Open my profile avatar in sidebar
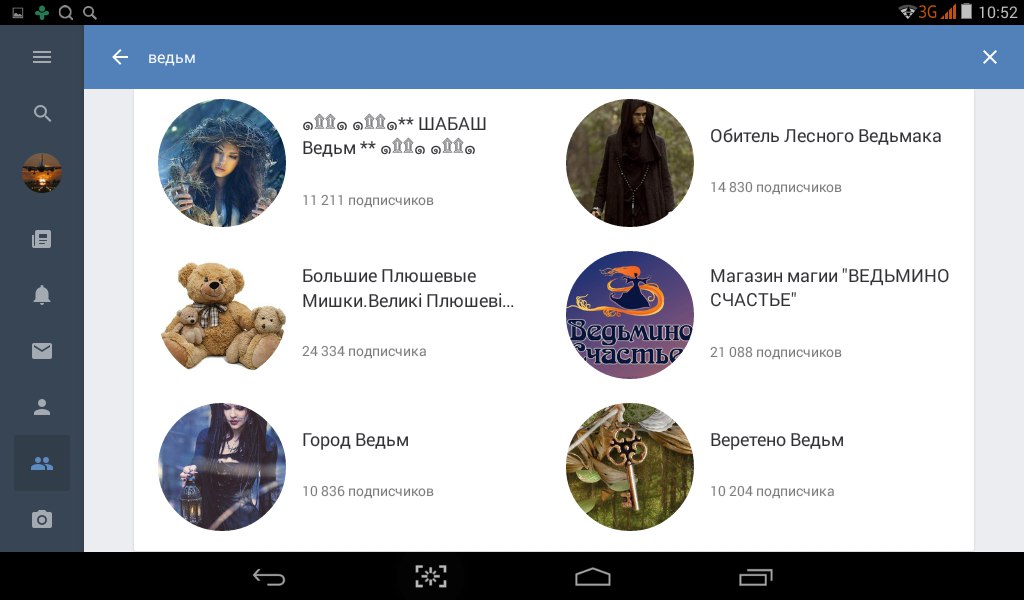Viewport: 1024px width, 600px height. pyautogui.click(x=42, y=173)
